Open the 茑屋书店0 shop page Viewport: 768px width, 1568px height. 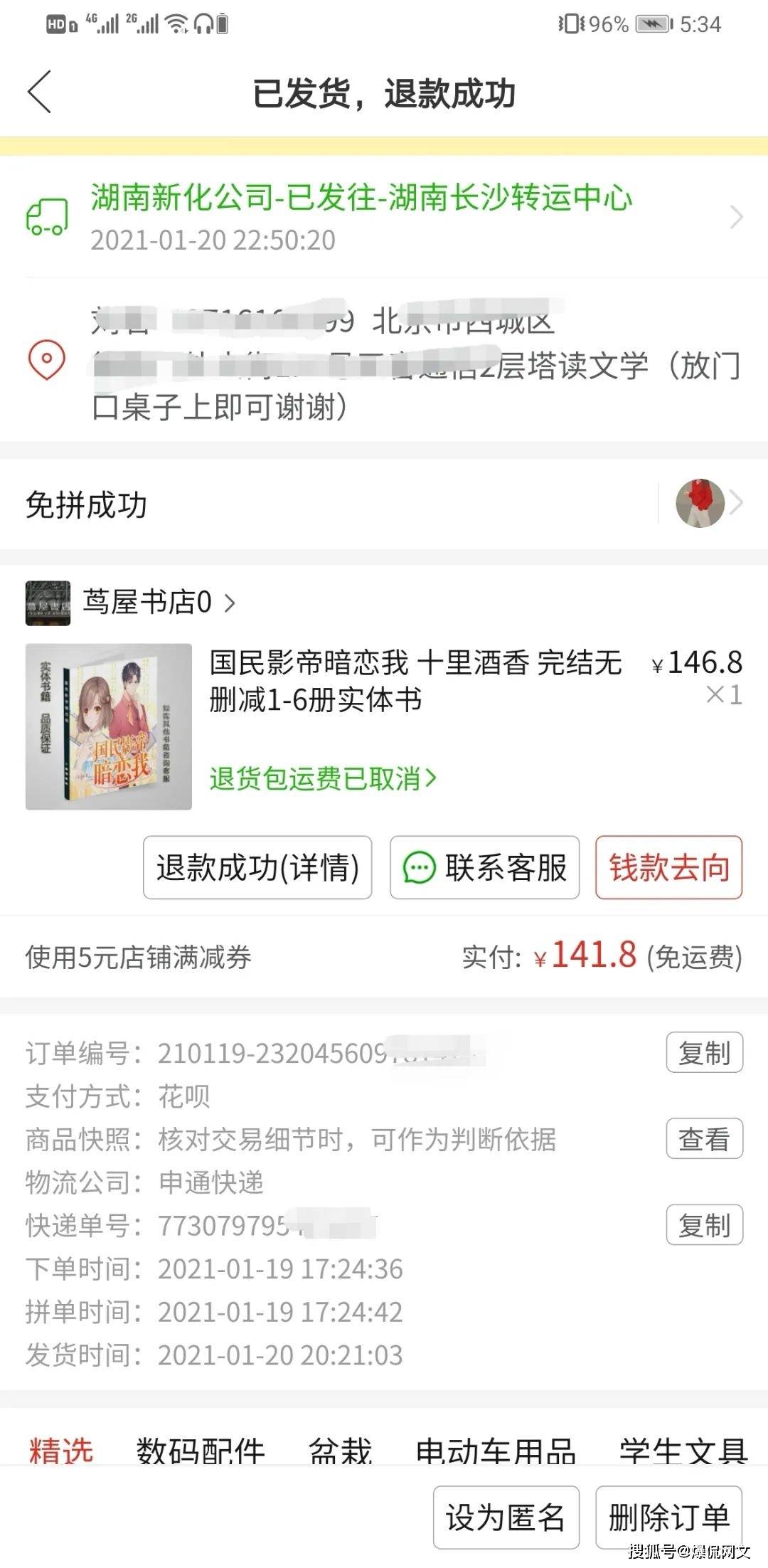(148, 603)
